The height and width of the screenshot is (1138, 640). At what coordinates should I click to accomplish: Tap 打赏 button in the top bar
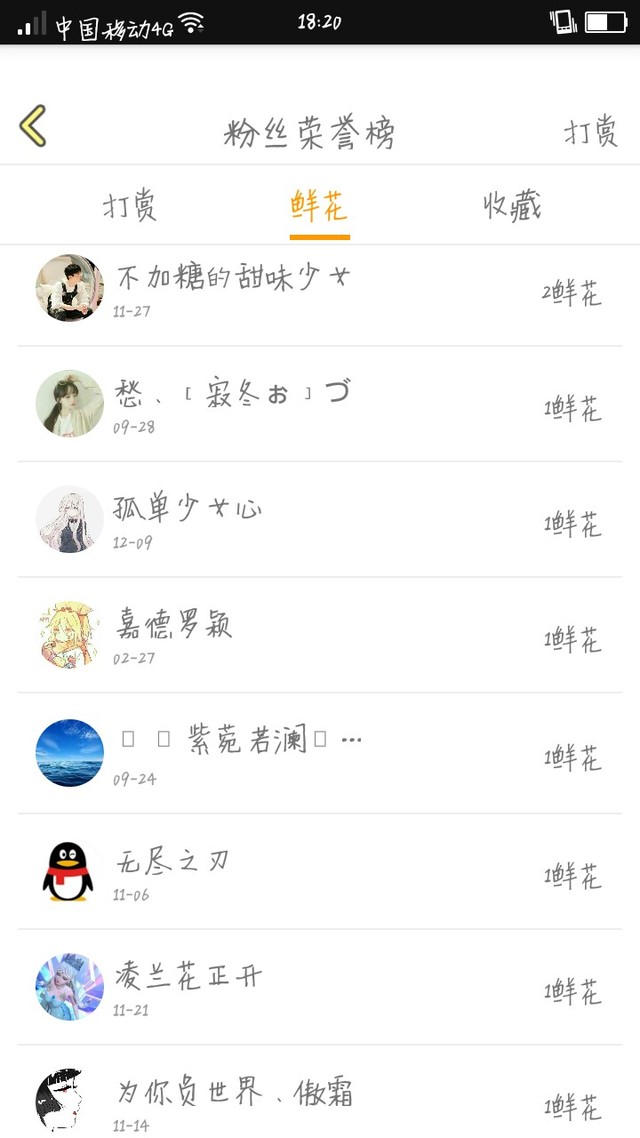[590, 132]
